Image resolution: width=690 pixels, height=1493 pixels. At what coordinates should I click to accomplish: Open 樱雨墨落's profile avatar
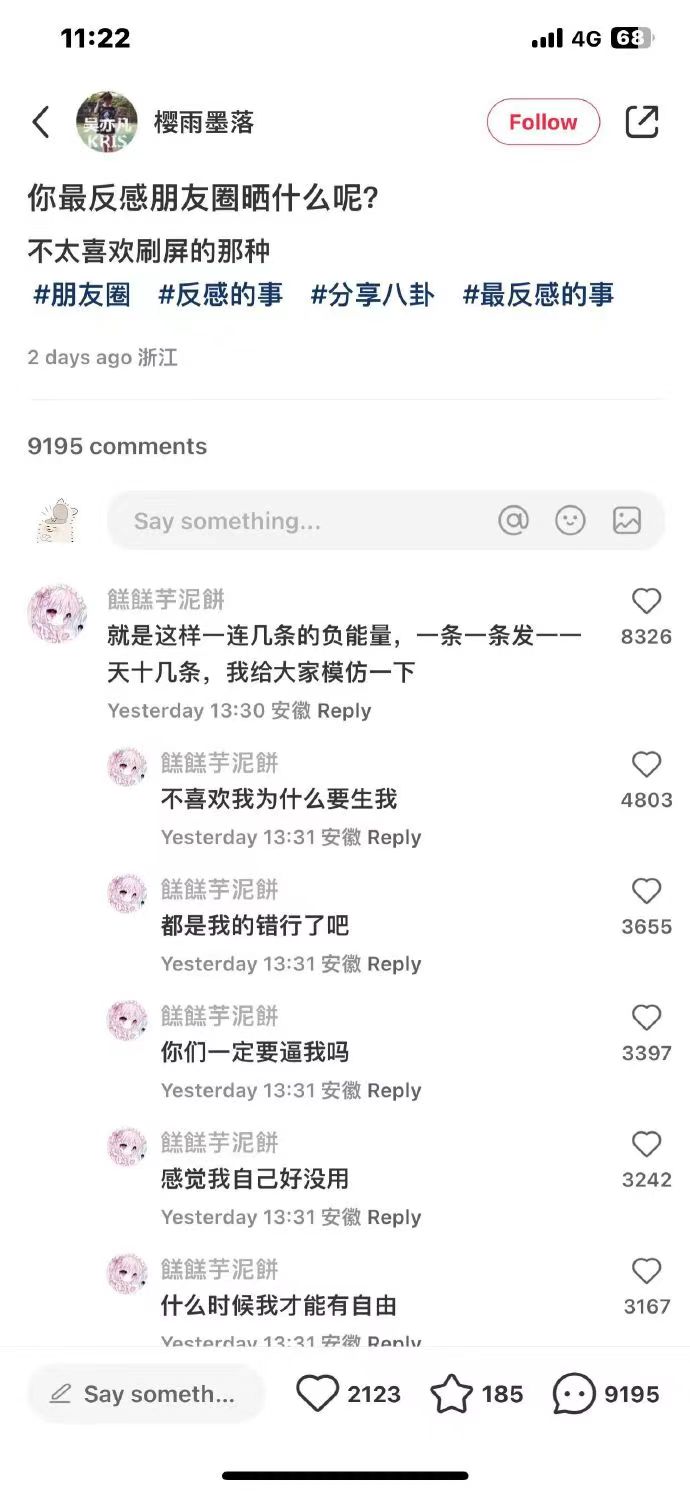(x=107, y=122)
